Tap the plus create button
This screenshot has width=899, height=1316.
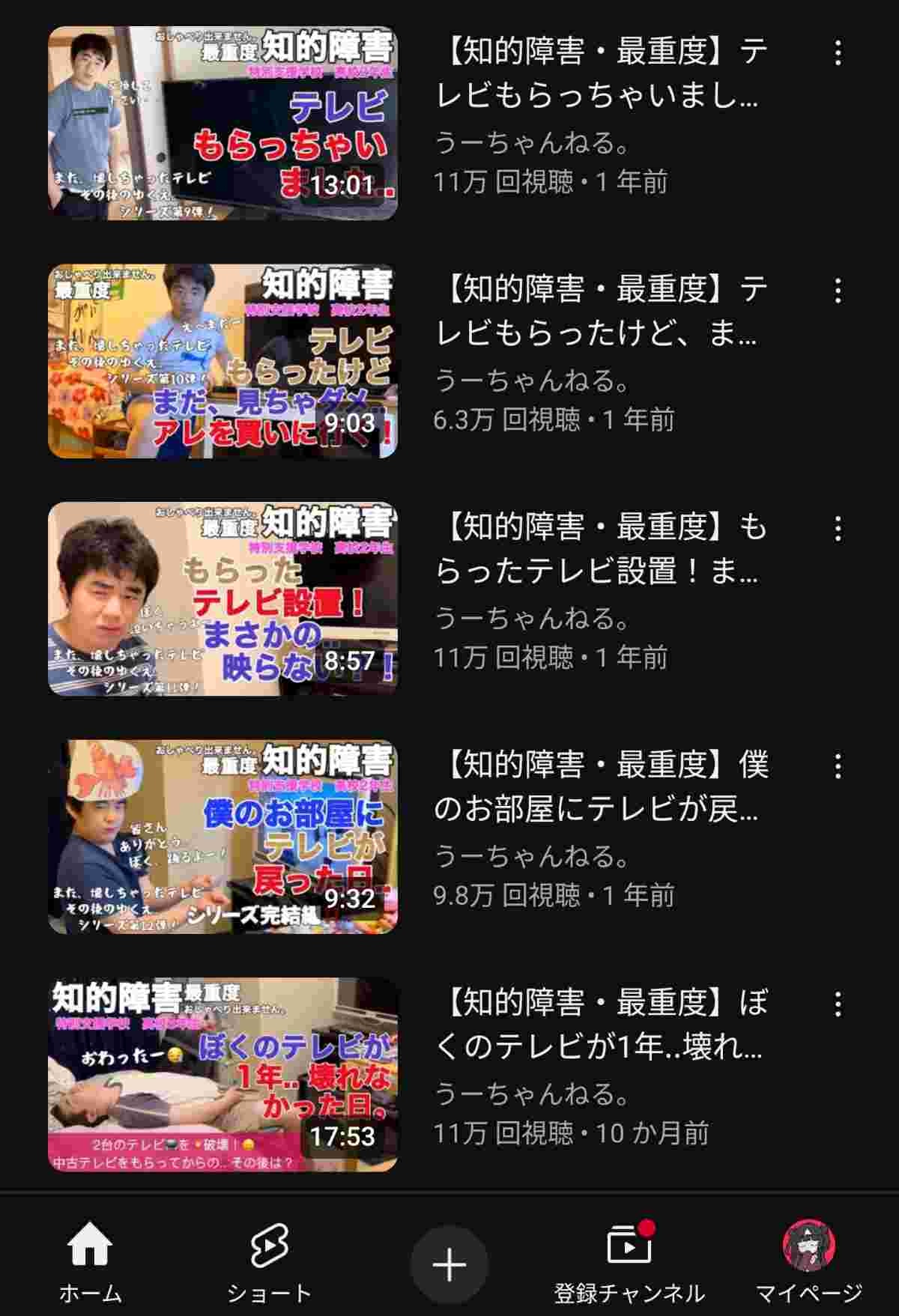449,1264
